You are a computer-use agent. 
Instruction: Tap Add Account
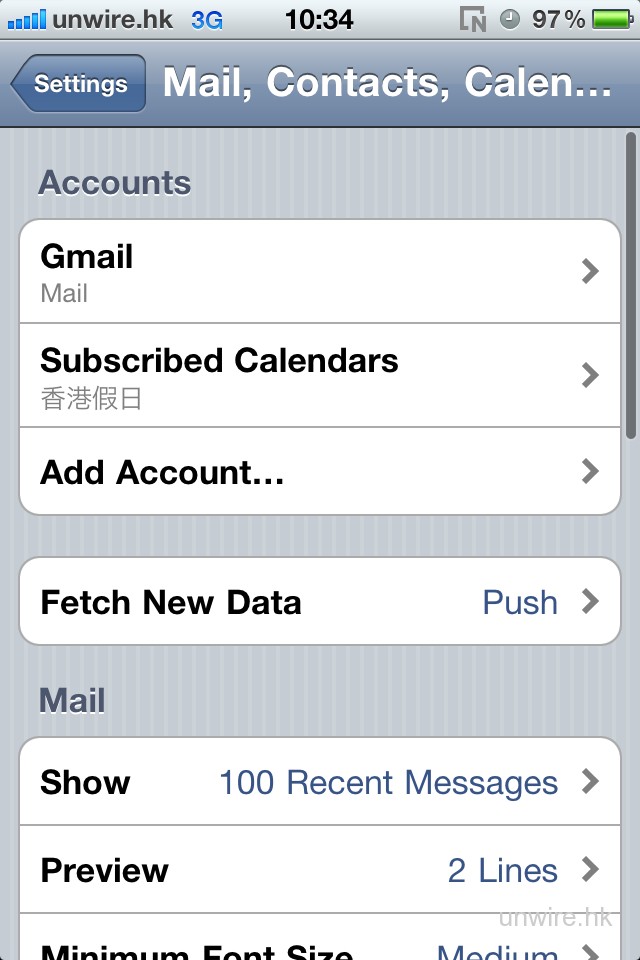click(320, 471)
